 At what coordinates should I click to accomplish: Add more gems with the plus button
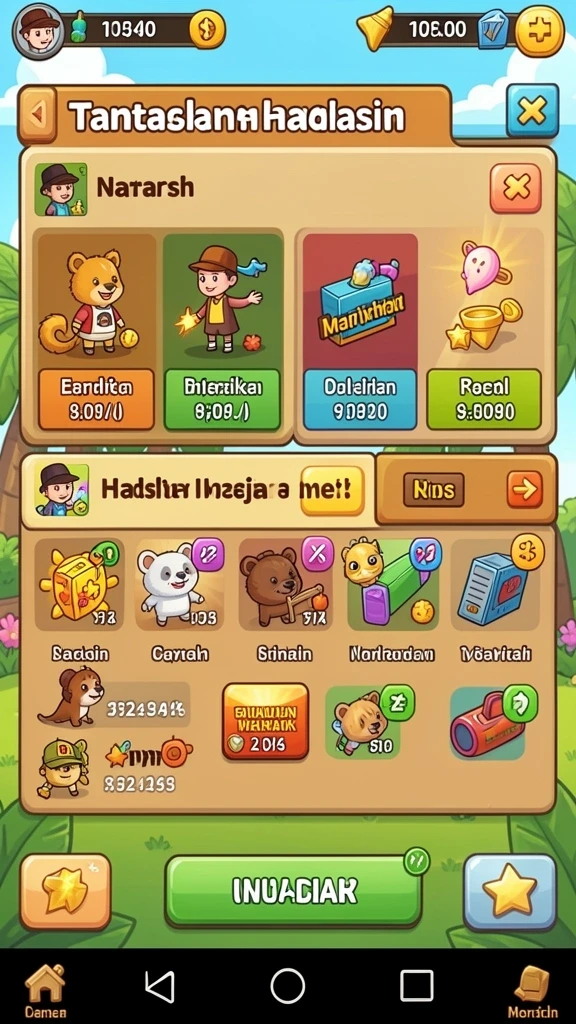click(539, 30)
